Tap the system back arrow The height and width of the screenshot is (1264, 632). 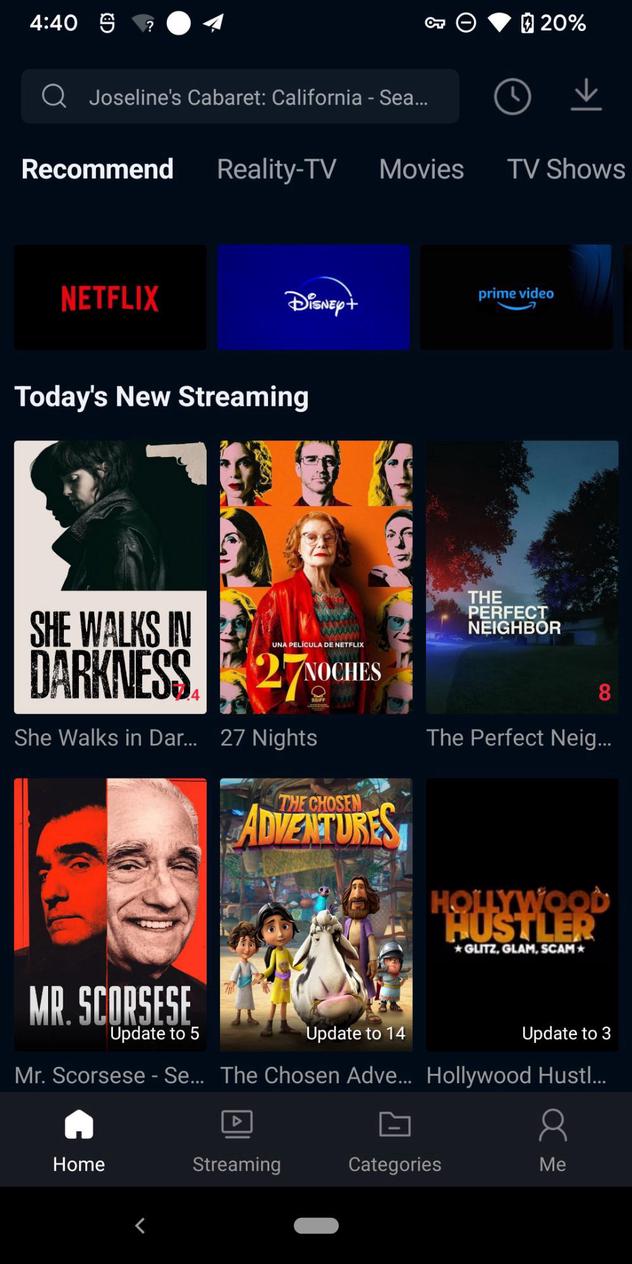point(140,1225)
